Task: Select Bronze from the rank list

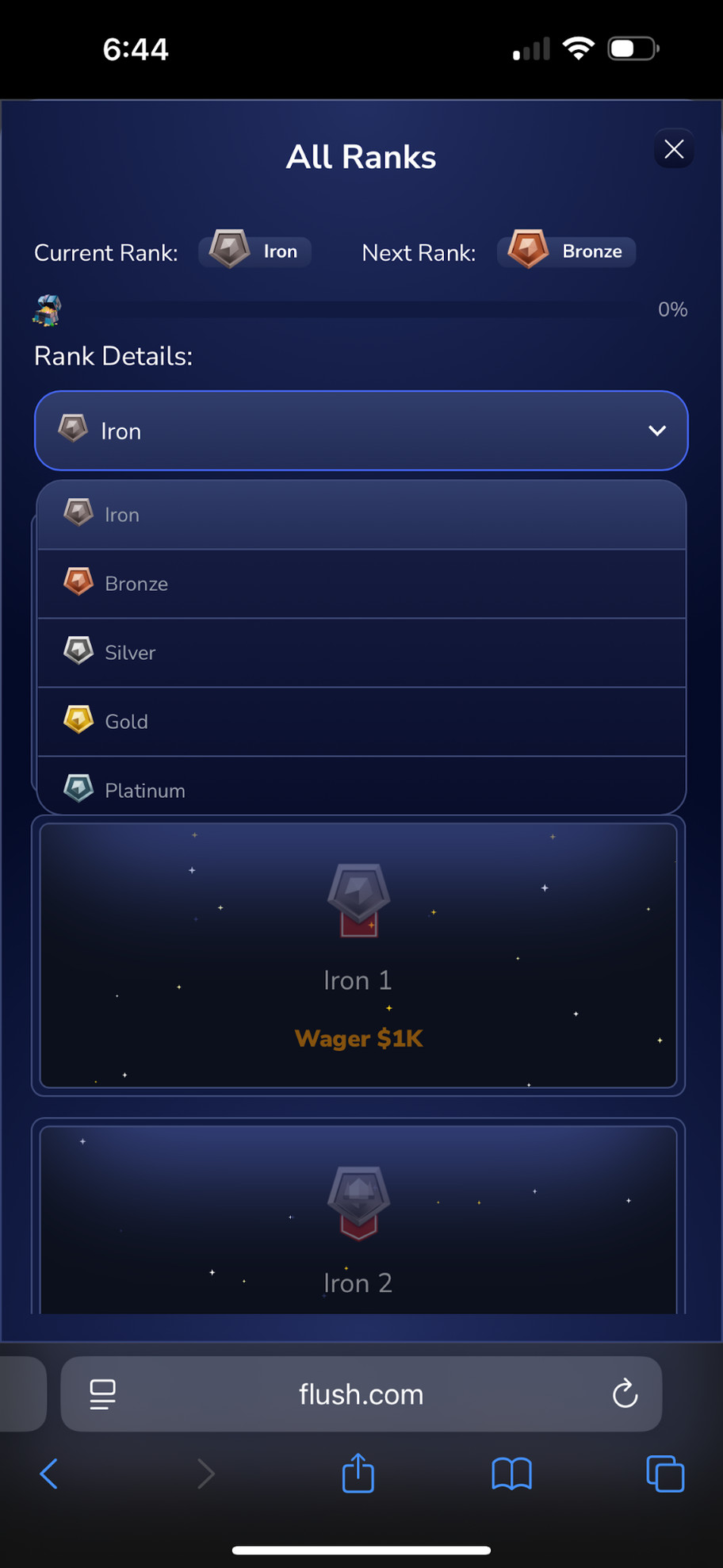Action: pyautogui.click(x=361, y=584)
